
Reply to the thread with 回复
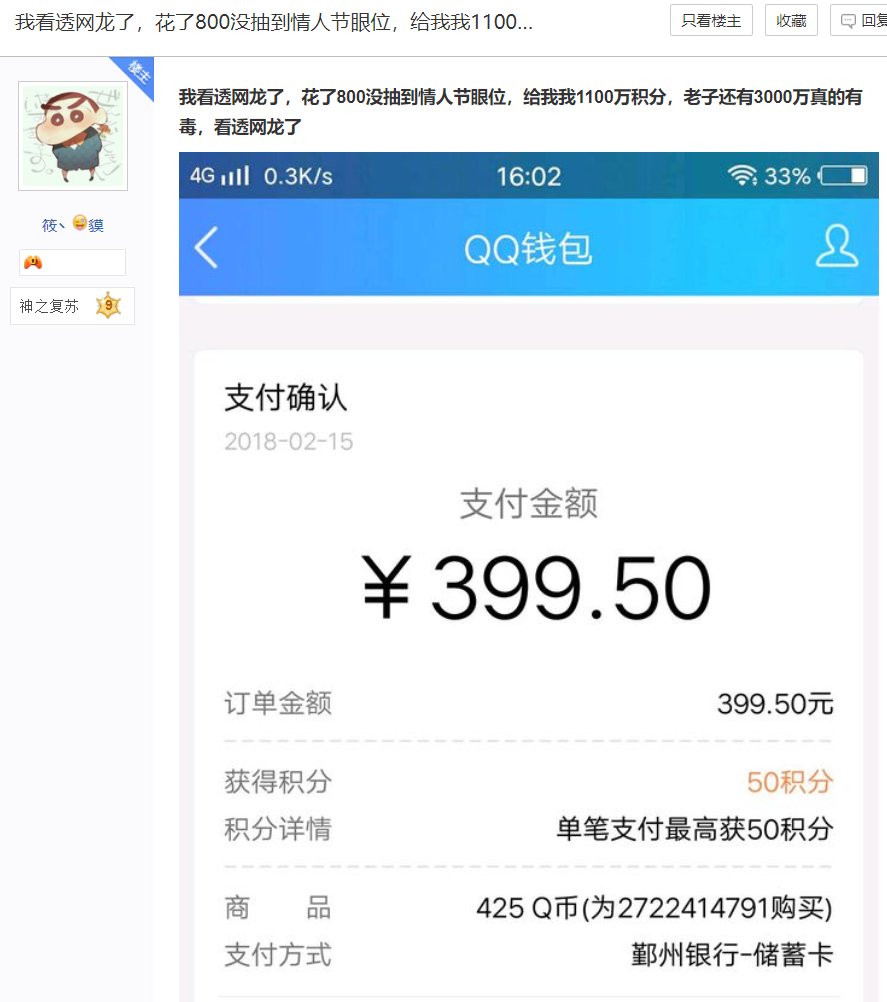[x=861, y=20]
